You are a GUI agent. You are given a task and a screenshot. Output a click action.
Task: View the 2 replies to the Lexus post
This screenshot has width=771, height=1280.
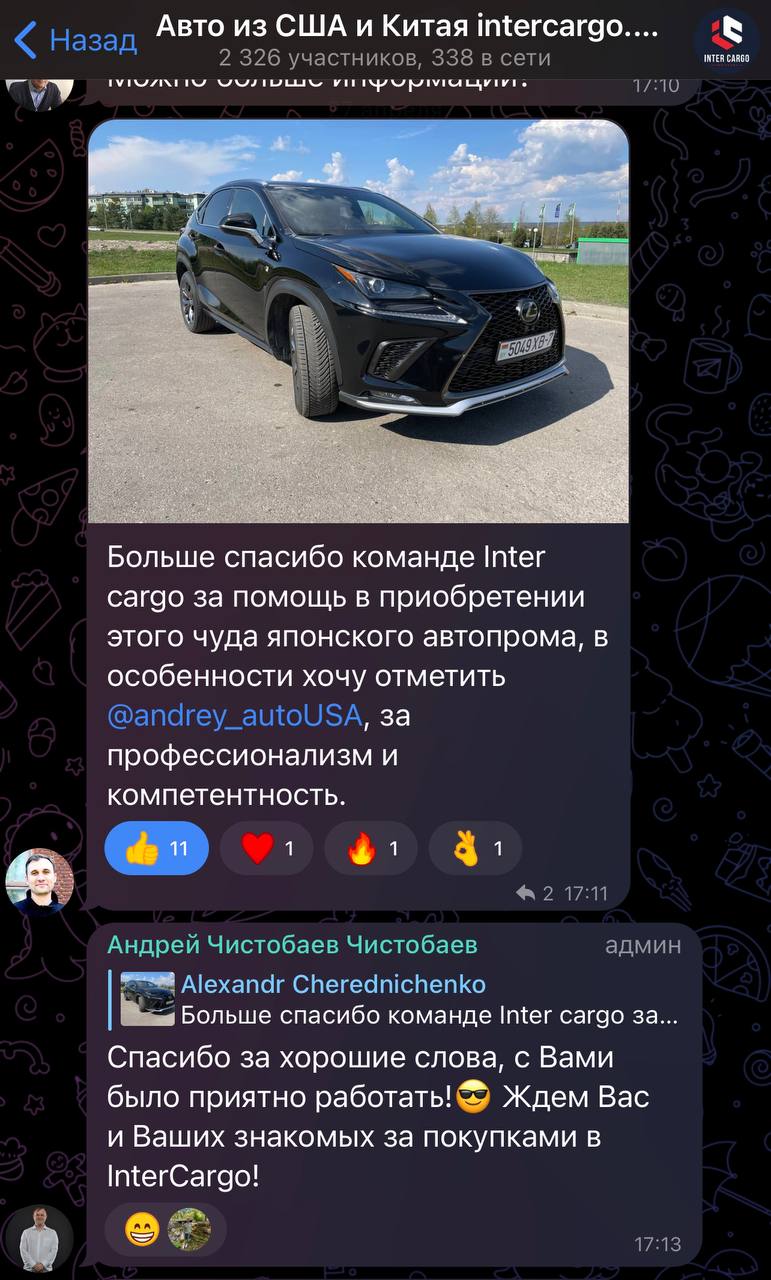tap(535, 893)
